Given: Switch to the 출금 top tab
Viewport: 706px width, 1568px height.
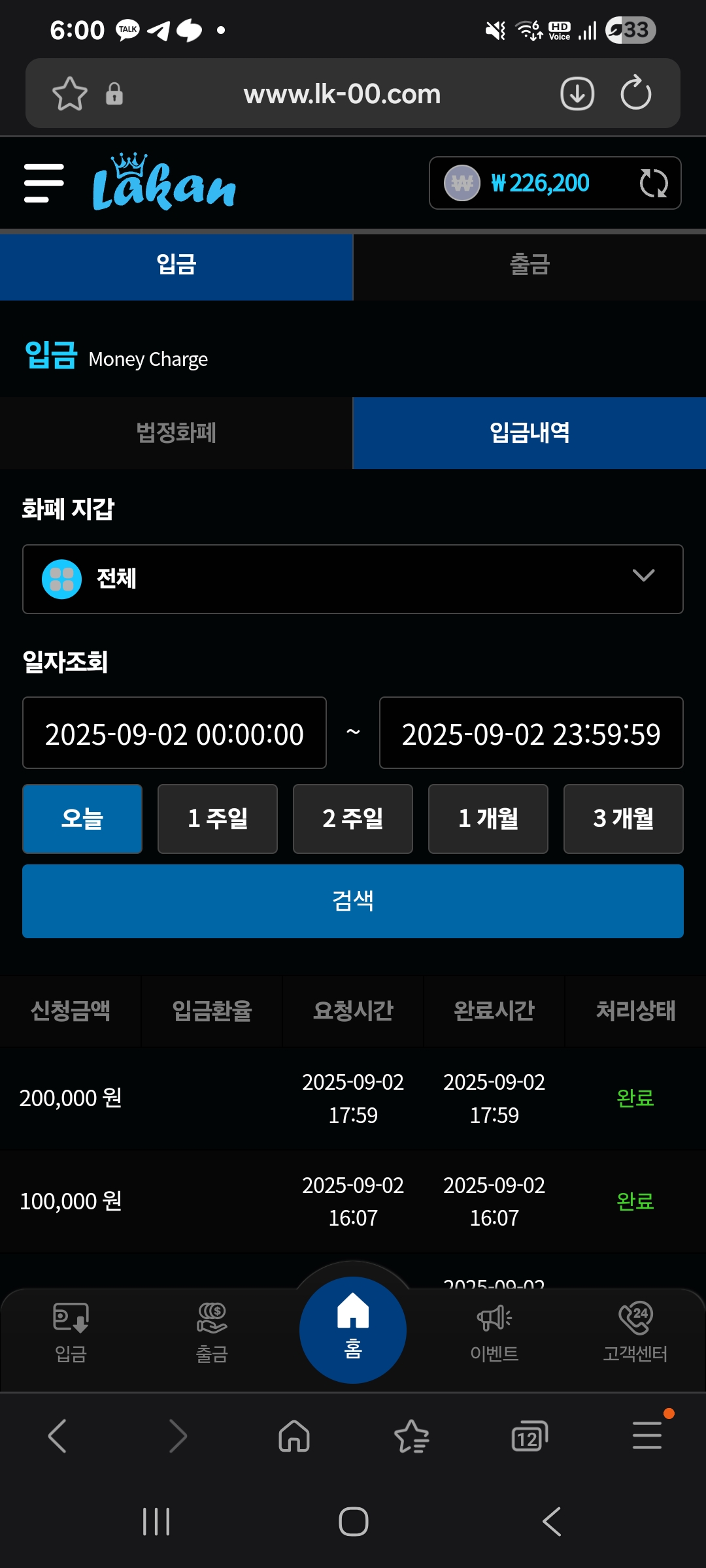Looking at the screenshot, I should (529, 265).
